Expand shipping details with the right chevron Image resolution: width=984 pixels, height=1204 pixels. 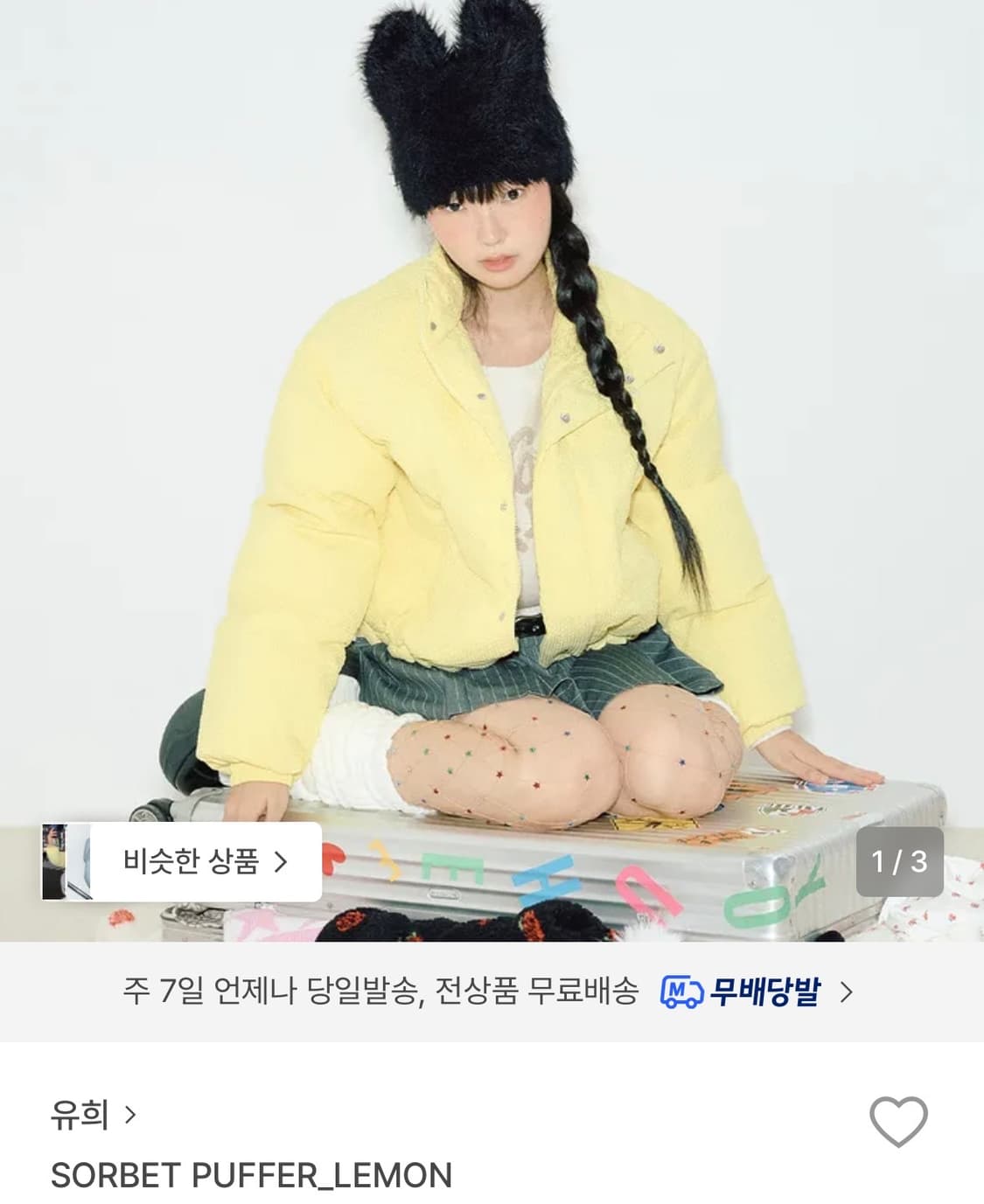point(845,992)
